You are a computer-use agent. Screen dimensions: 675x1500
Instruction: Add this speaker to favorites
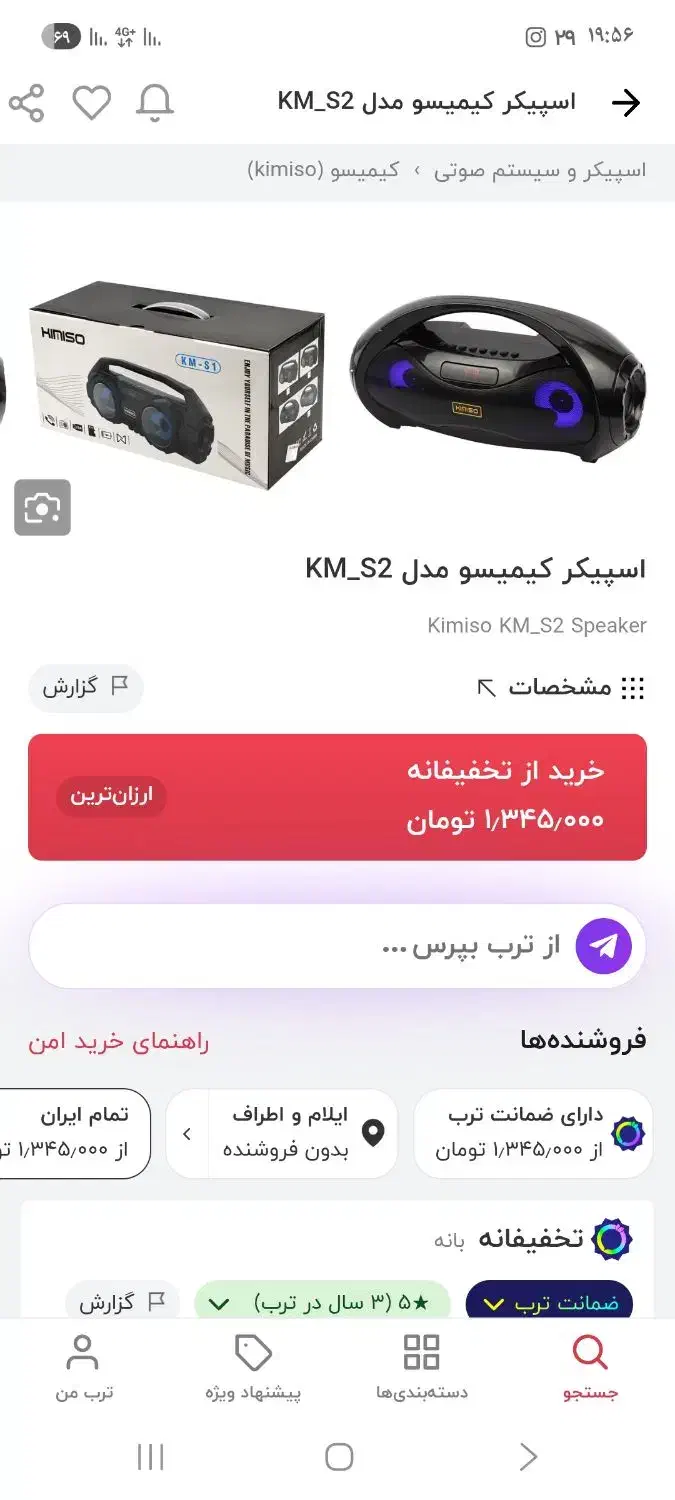click(x=91, y=103)
